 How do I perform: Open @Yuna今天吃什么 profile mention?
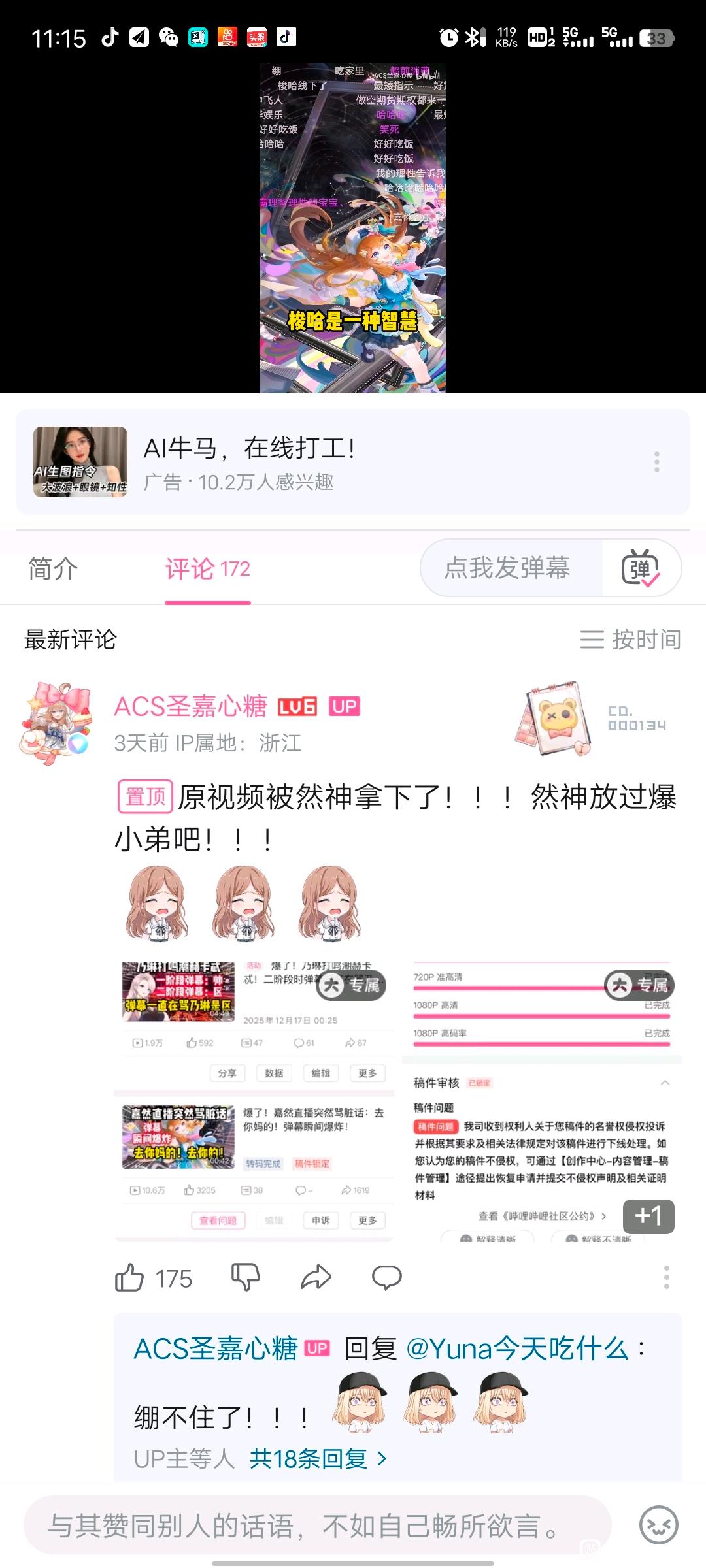click(517, 1349)
